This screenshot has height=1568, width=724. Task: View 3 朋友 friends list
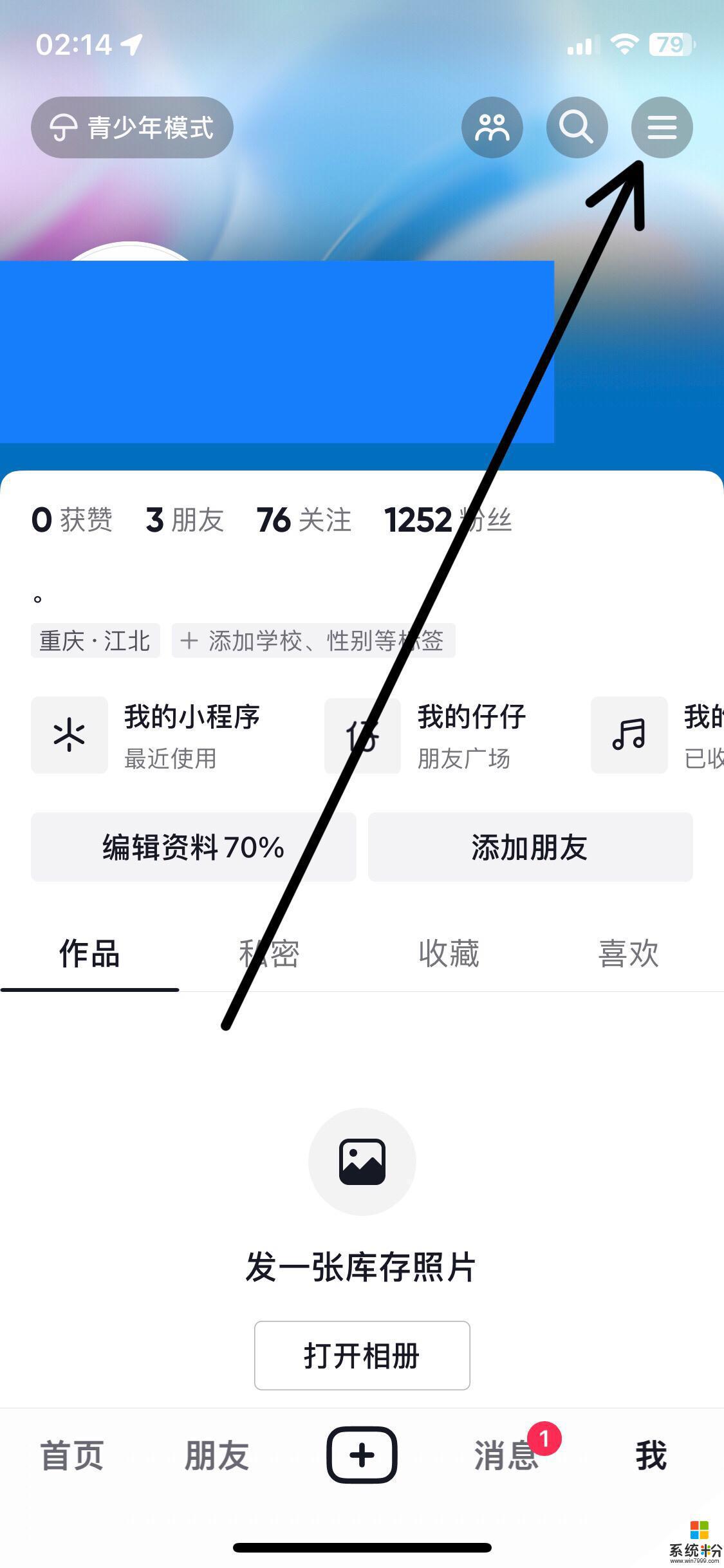tap(185, 520)
